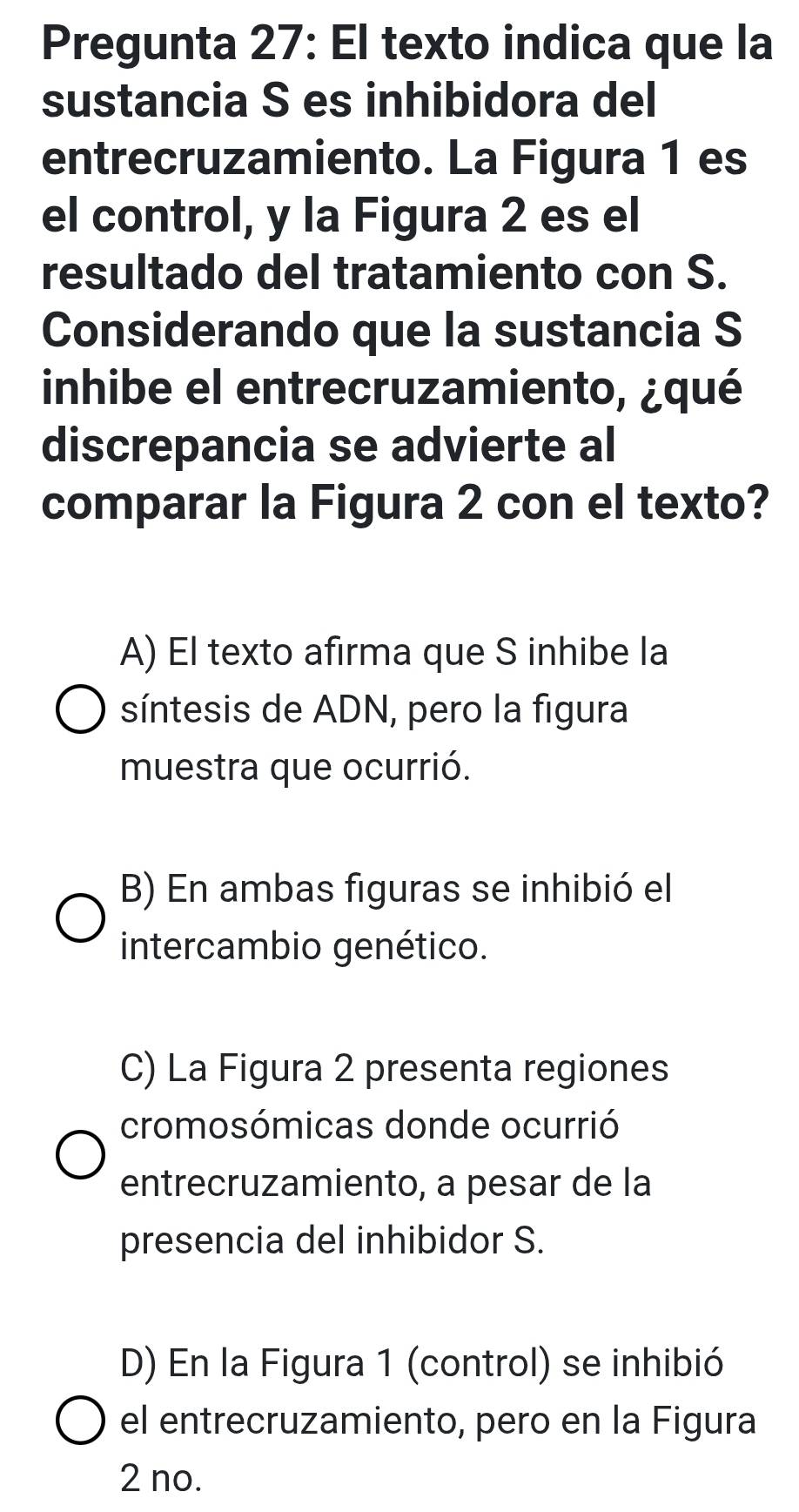Select option A about síntesis de ADN
The width and height of the screenshot is (799, 1512).
(x=78, y=709)
